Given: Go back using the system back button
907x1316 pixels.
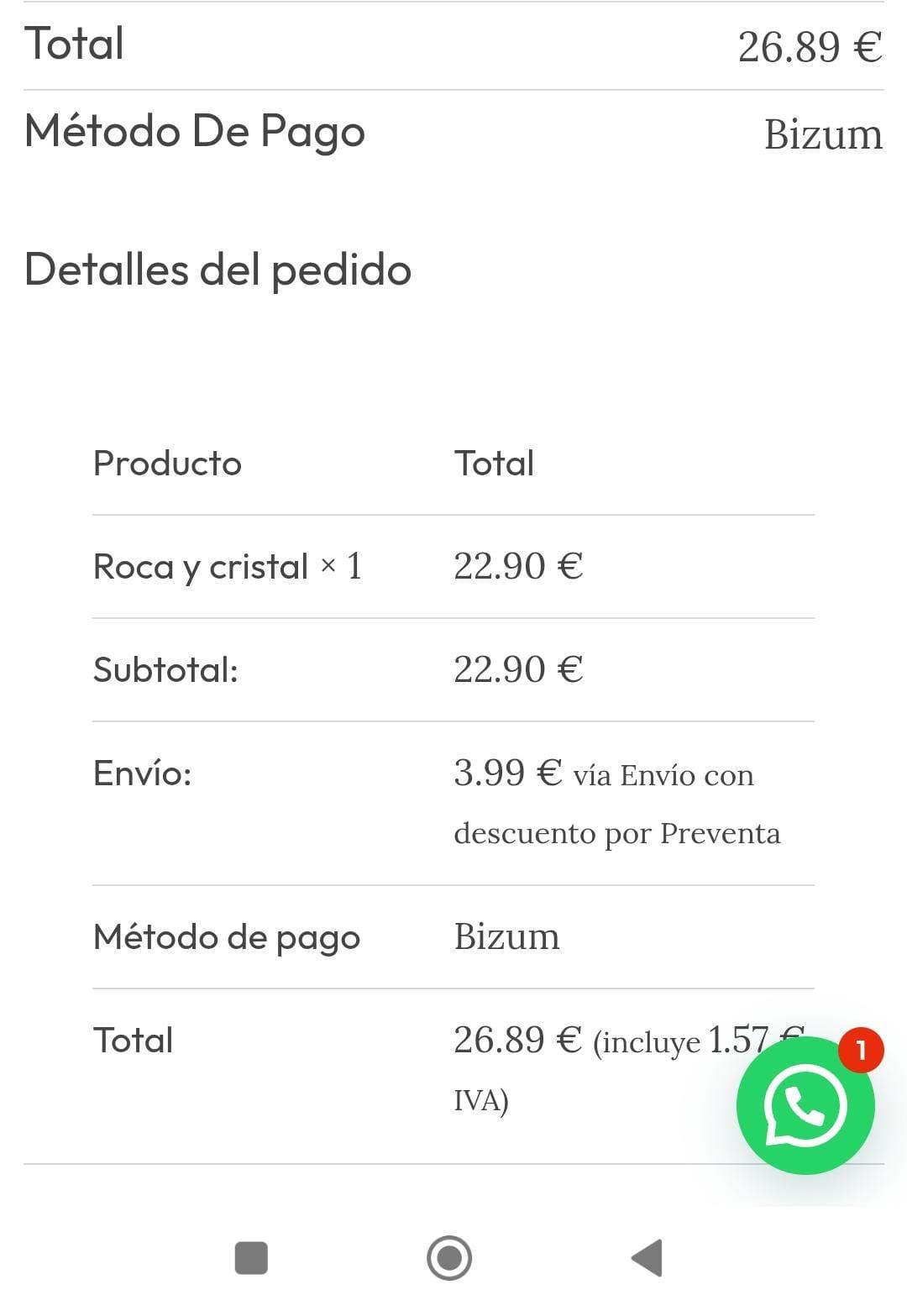Looking at the screenshot, I should coord(647,1257).
